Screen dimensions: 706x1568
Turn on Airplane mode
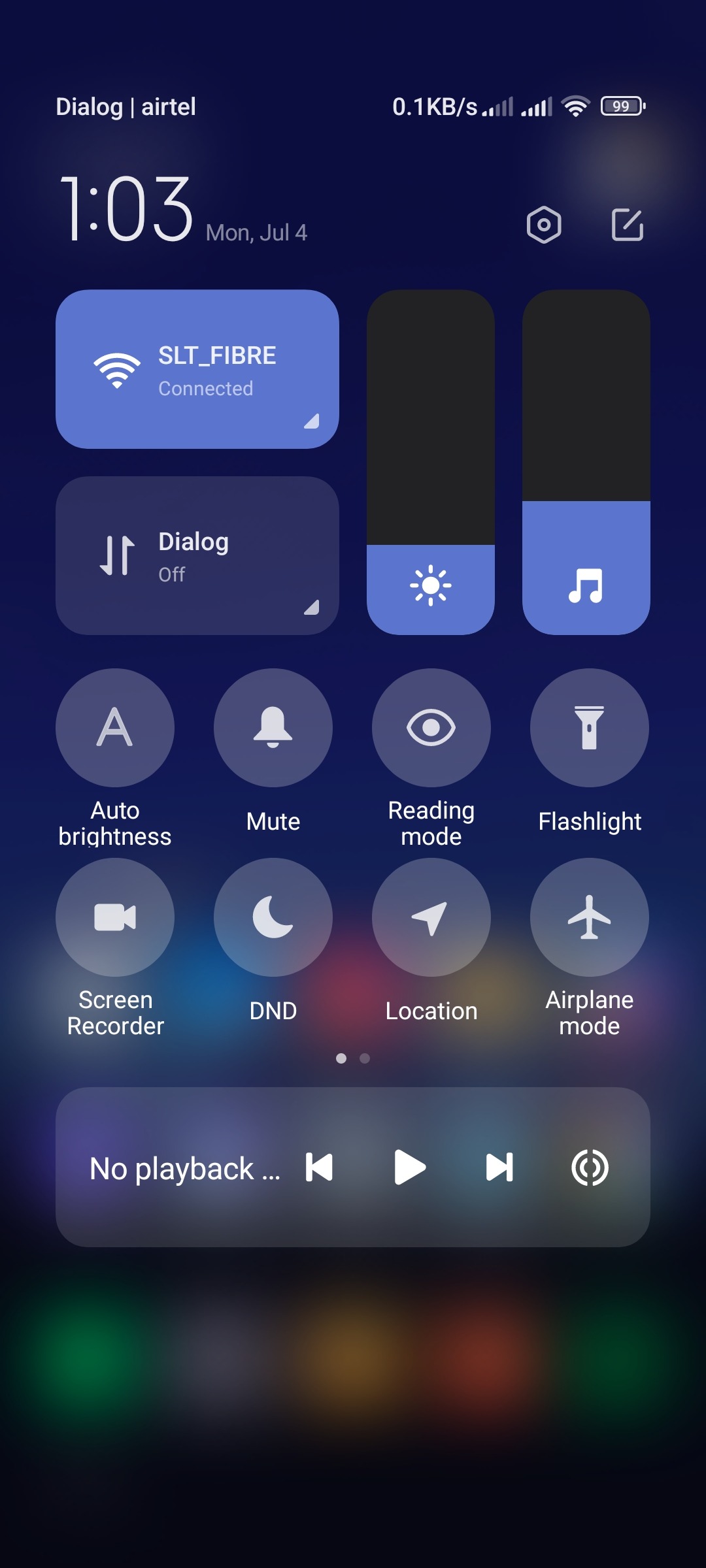[590, 917]
